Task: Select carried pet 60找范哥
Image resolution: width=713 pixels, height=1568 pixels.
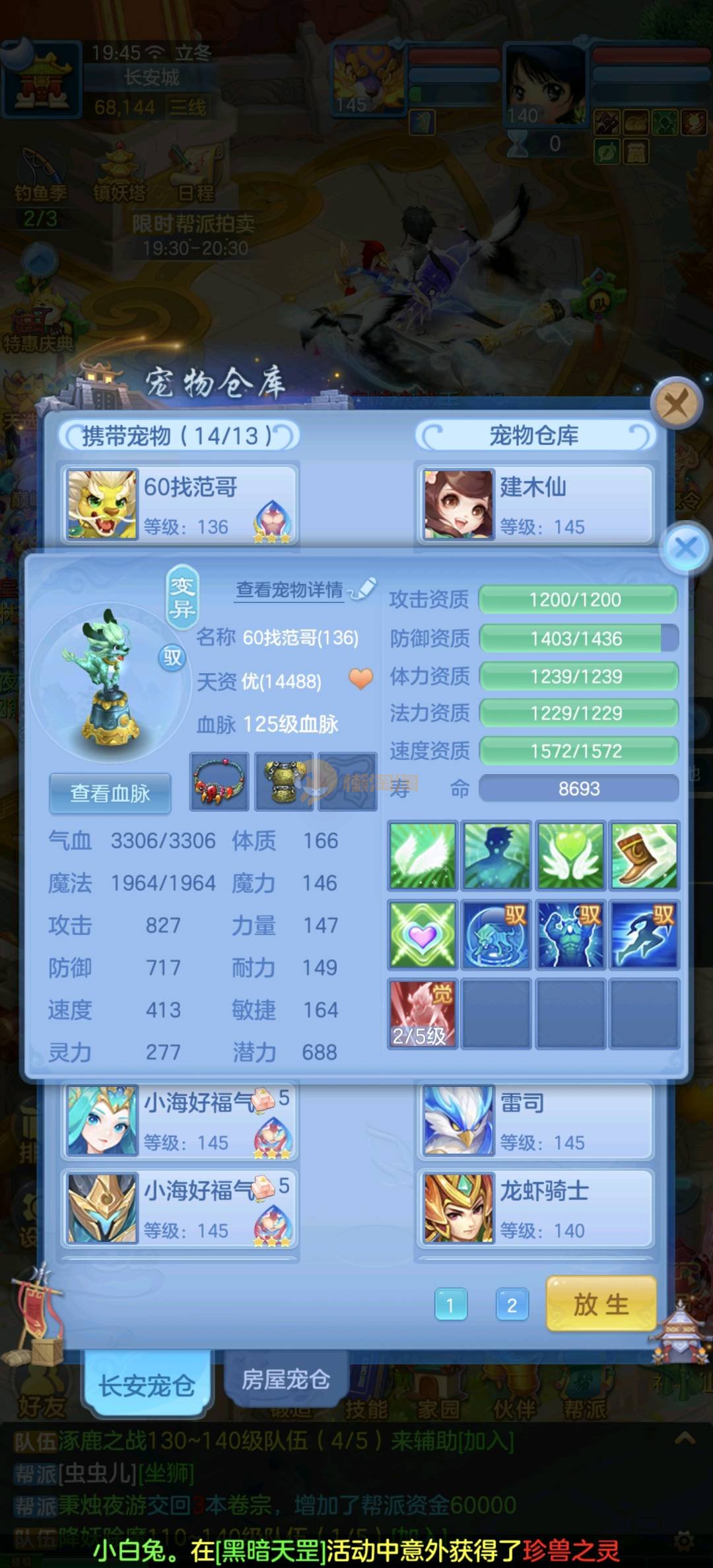Action: coord(180,505)
